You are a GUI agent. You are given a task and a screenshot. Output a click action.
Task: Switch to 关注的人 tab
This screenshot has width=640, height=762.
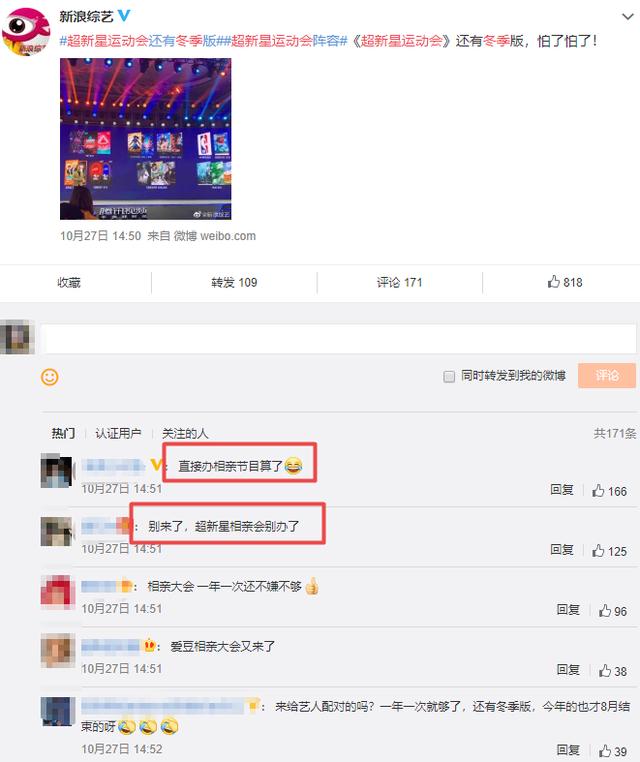pos(185,433)
